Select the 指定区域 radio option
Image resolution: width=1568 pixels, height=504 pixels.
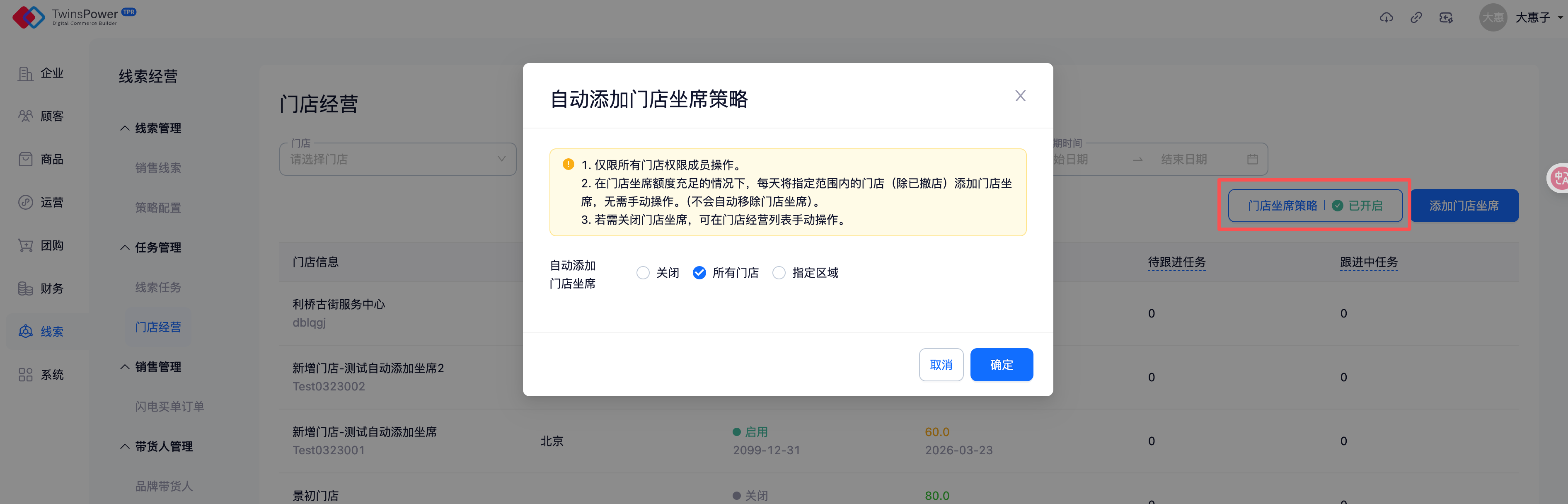tap(779, 273)
